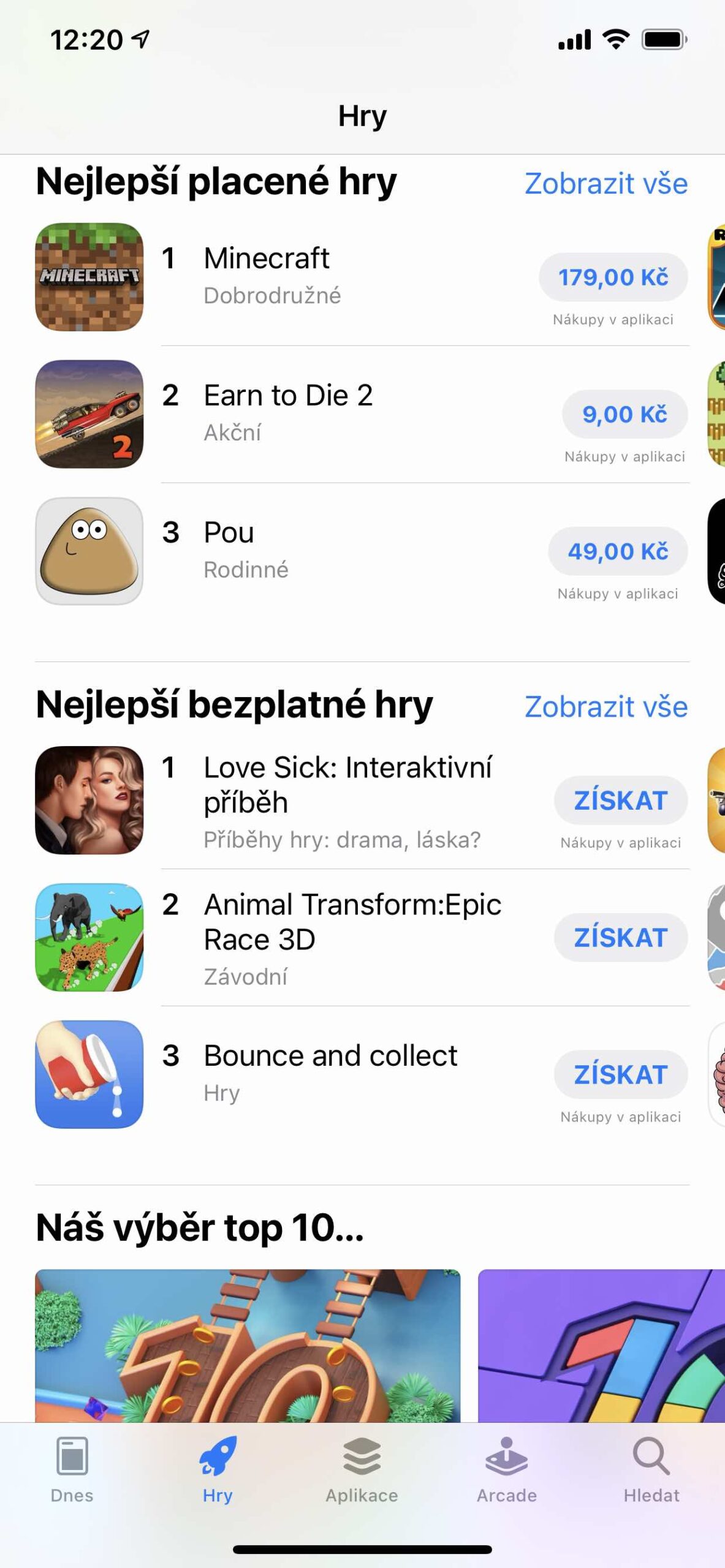This screenshot has height=1568, width=725.
Task: Open the Minecraft game page
Action: pyautogui.click(x=267, y=258)
